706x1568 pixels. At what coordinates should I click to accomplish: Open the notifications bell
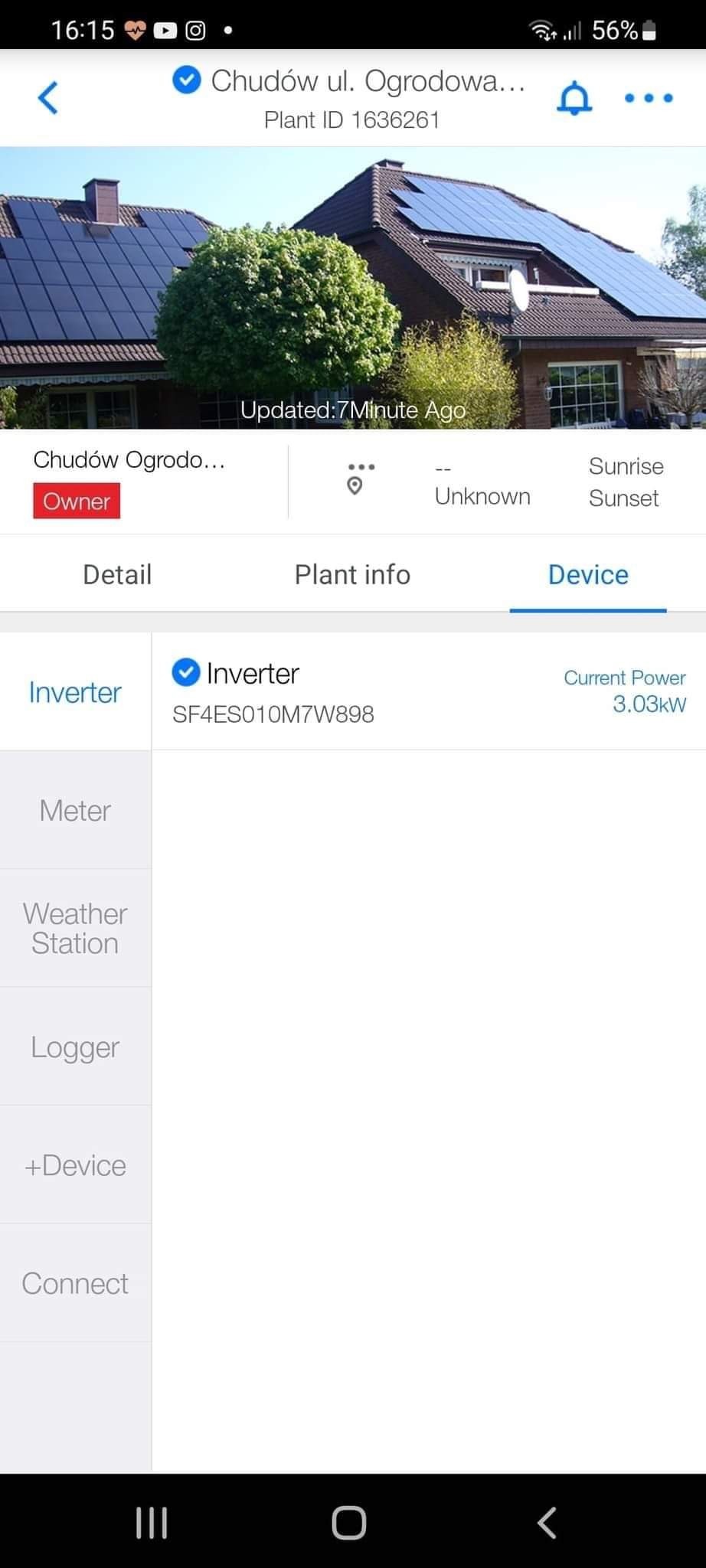[x=574, y=99]
